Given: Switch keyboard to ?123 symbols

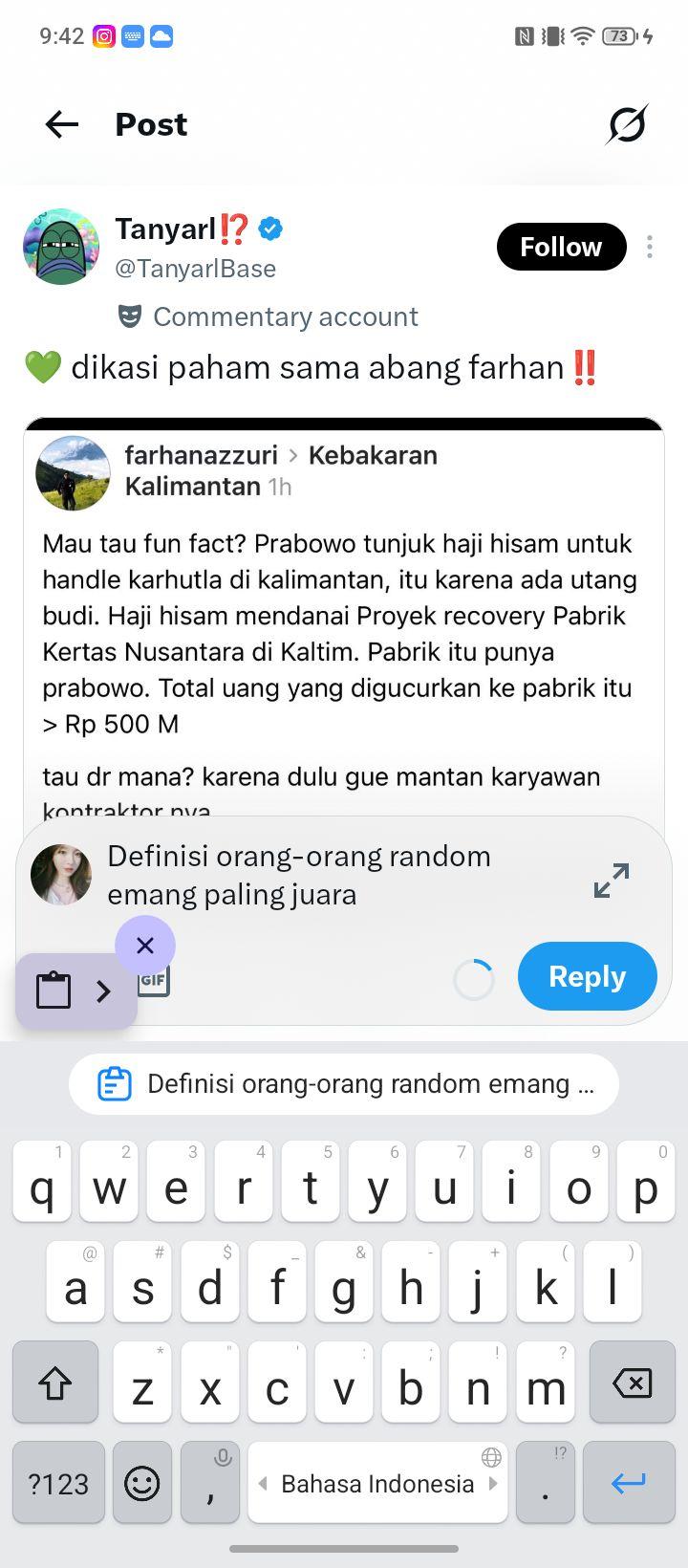Looking at the screenshot, I should point(58,1483).
